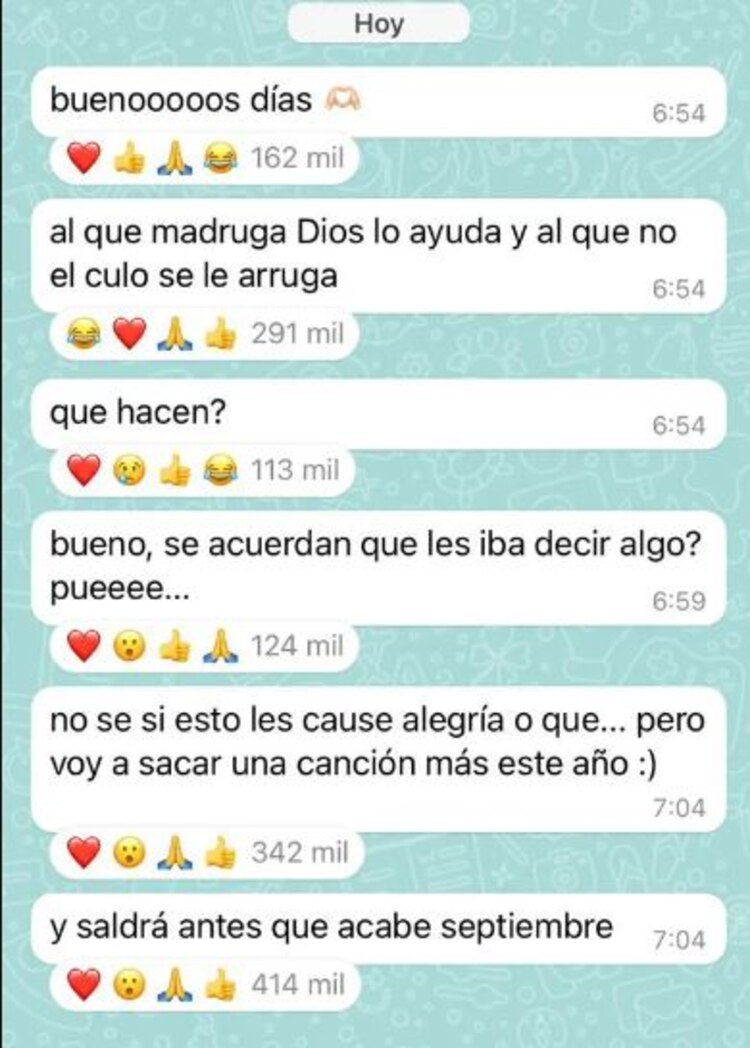Tap the hand-heart emoji in the greeting message

(341, 98)
